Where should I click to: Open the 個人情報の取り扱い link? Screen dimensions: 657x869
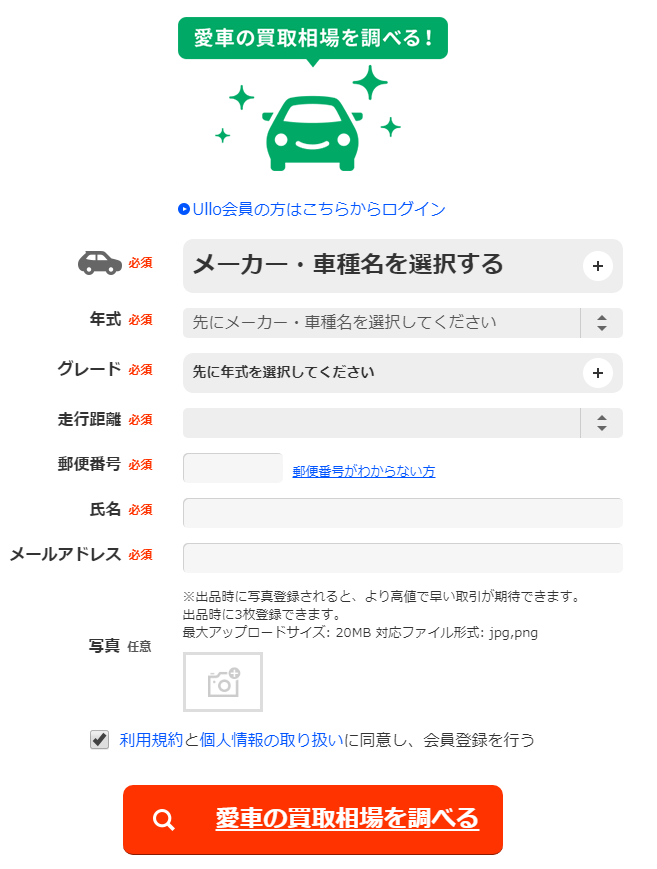[x=272, y=740]
